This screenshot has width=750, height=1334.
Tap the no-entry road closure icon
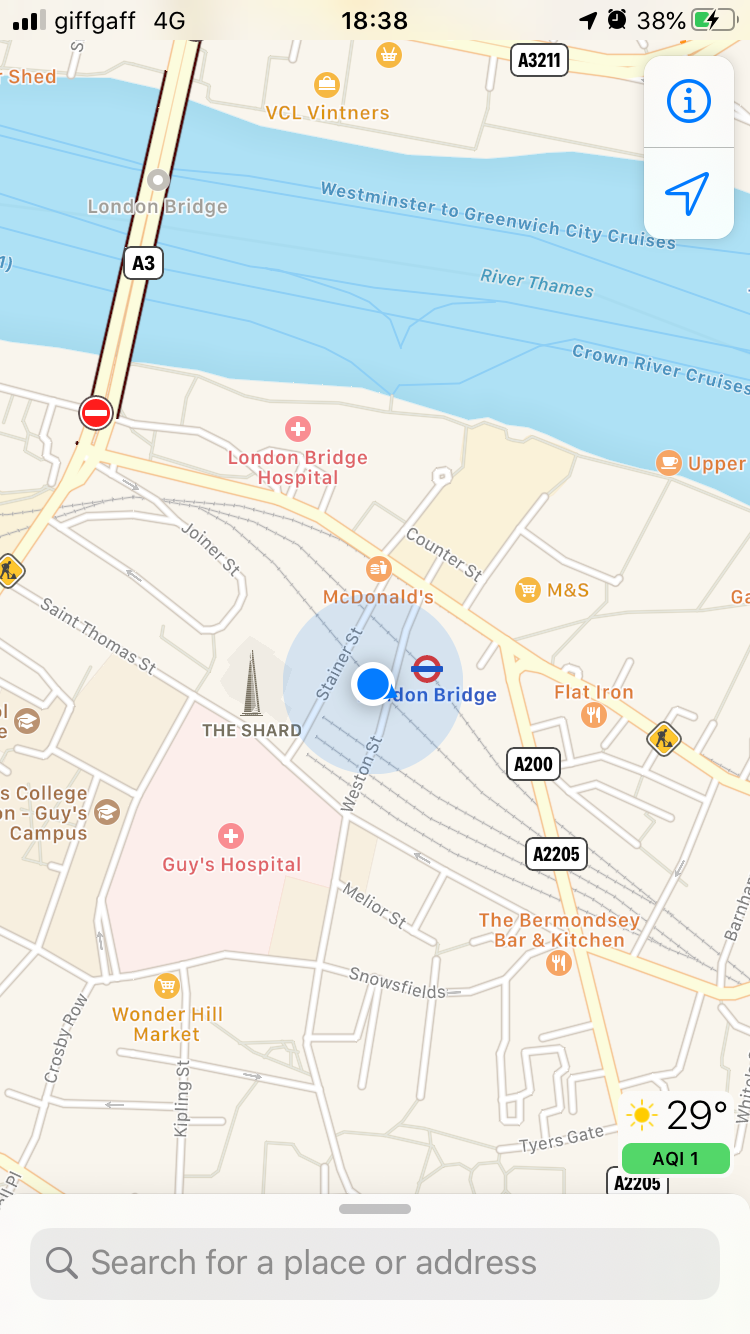click(x=96, y=412)
